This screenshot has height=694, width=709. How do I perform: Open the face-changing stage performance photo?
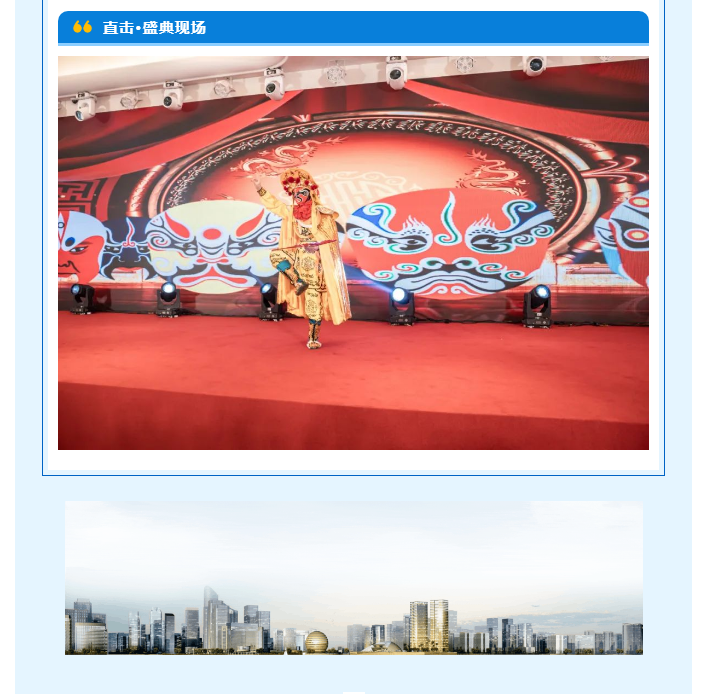click(353, 253)
